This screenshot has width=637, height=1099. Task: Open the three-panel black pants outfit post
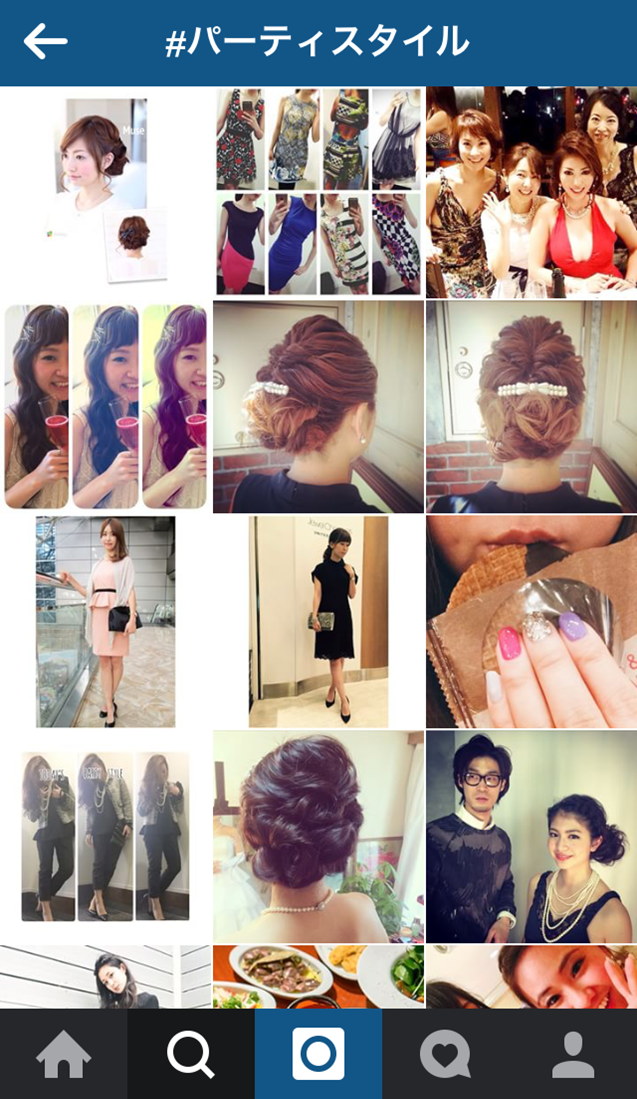106,837
